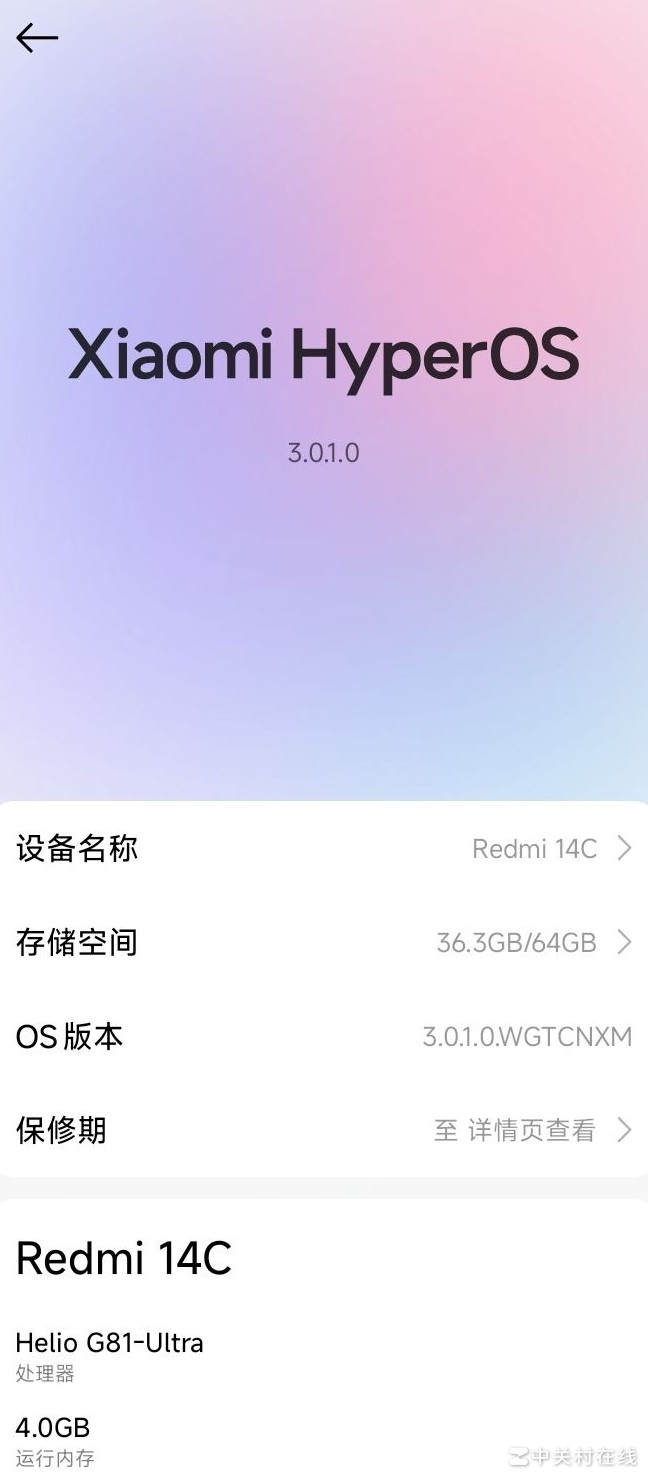648x1476 pixels.
Task: Open 存储空间 storage details
Action: (x=324, y=942)
